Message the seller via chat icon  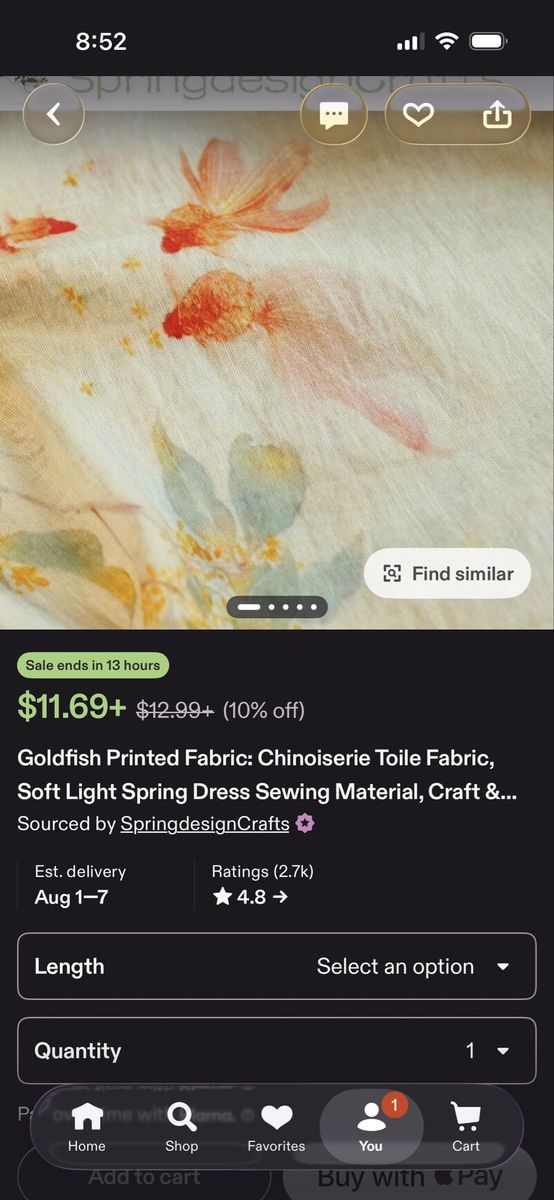pos(334,115)
